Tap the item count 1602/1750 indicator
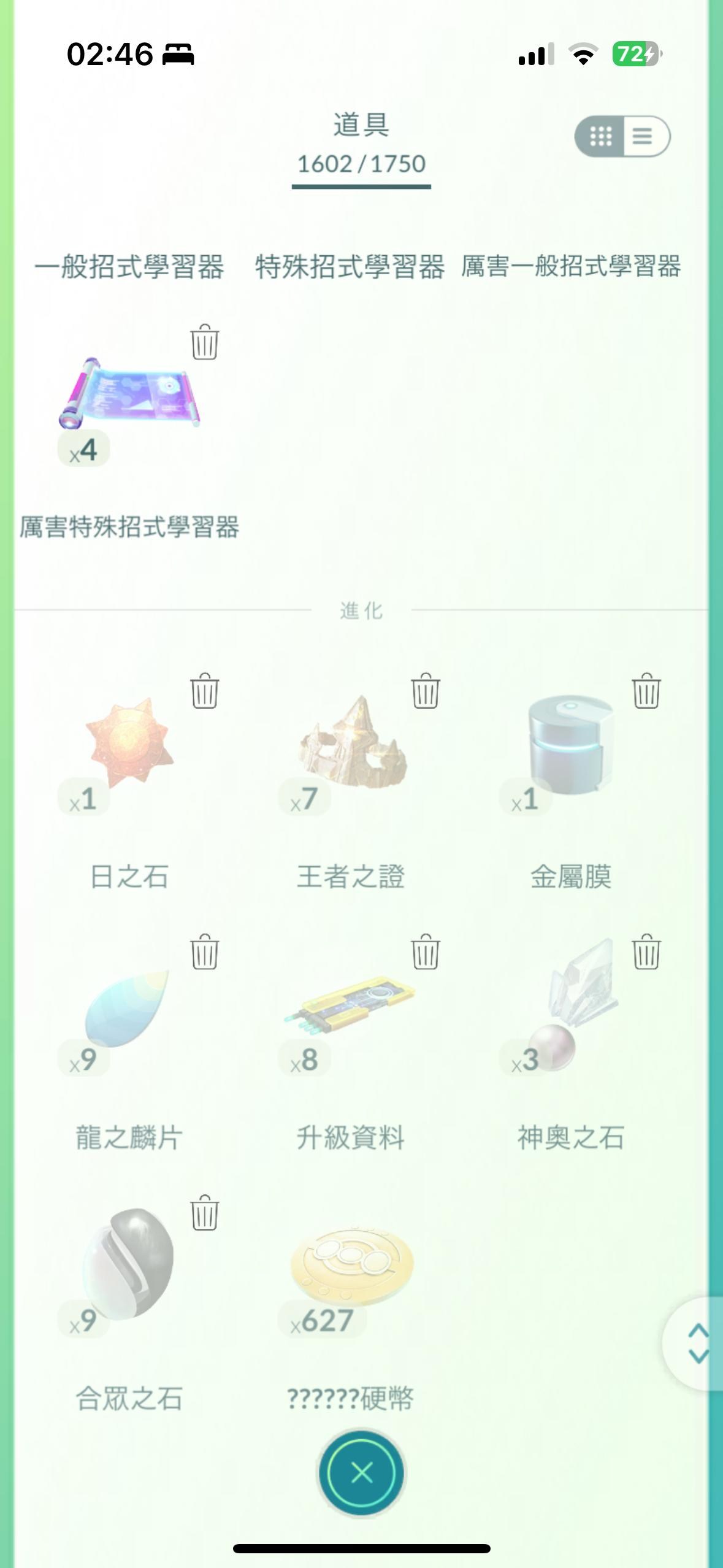Image resolution: width=723 pixels, height=1568 pixels. click(361, 163)
